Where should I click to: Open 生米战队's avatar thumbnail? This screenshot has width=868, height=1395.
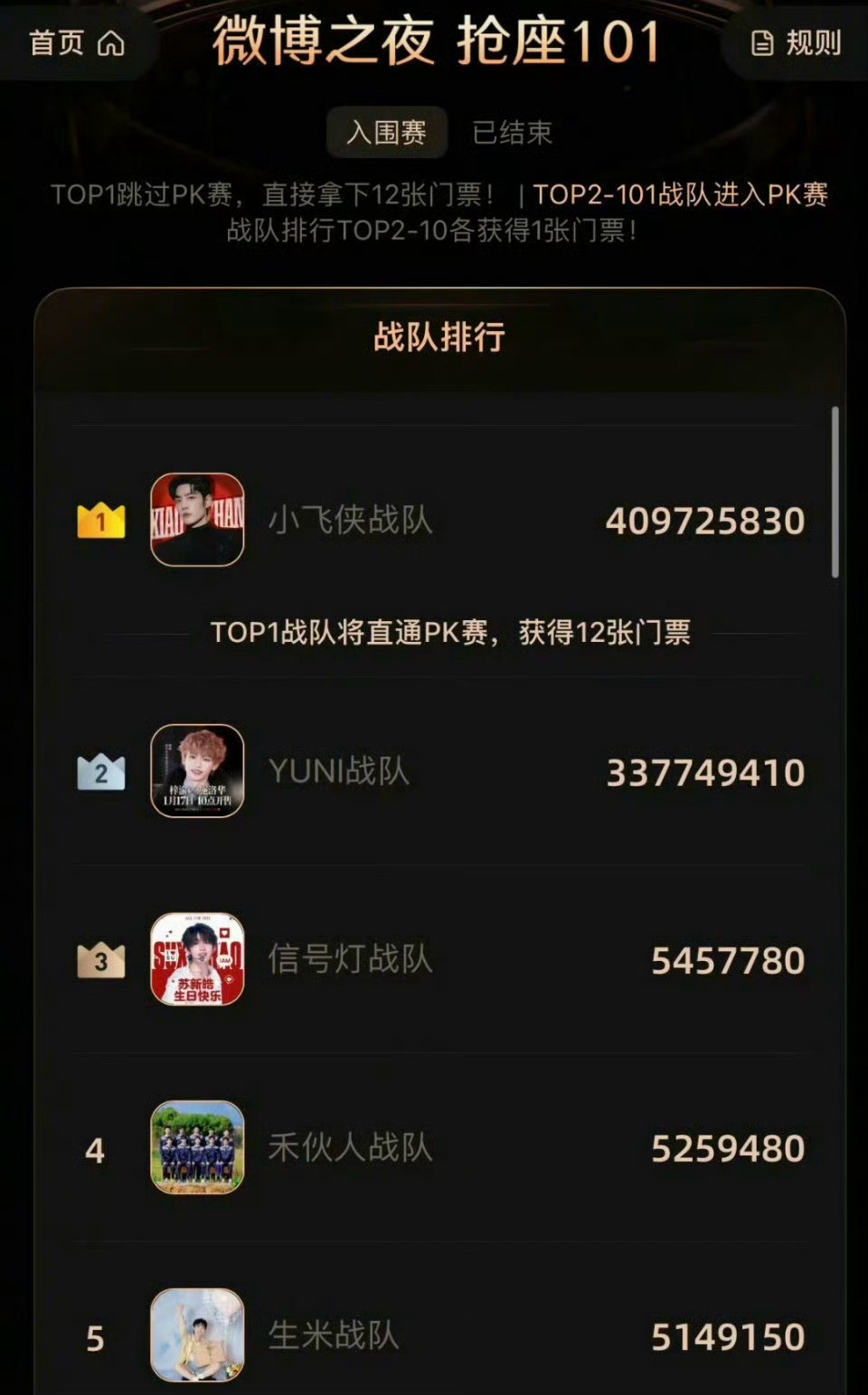coord(197,1336)
